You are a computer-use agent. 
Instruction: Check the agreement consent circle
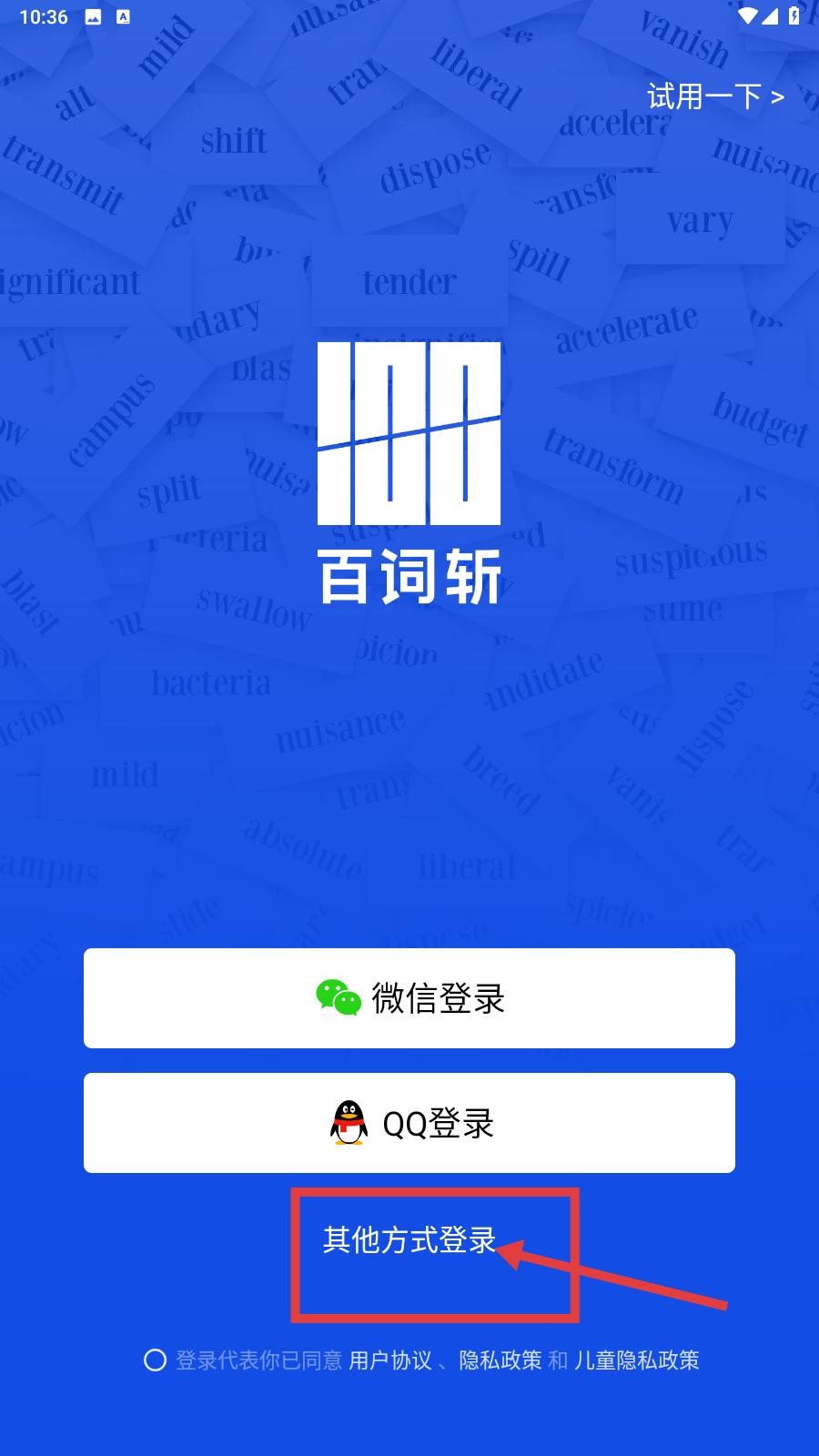point(155,1360)
